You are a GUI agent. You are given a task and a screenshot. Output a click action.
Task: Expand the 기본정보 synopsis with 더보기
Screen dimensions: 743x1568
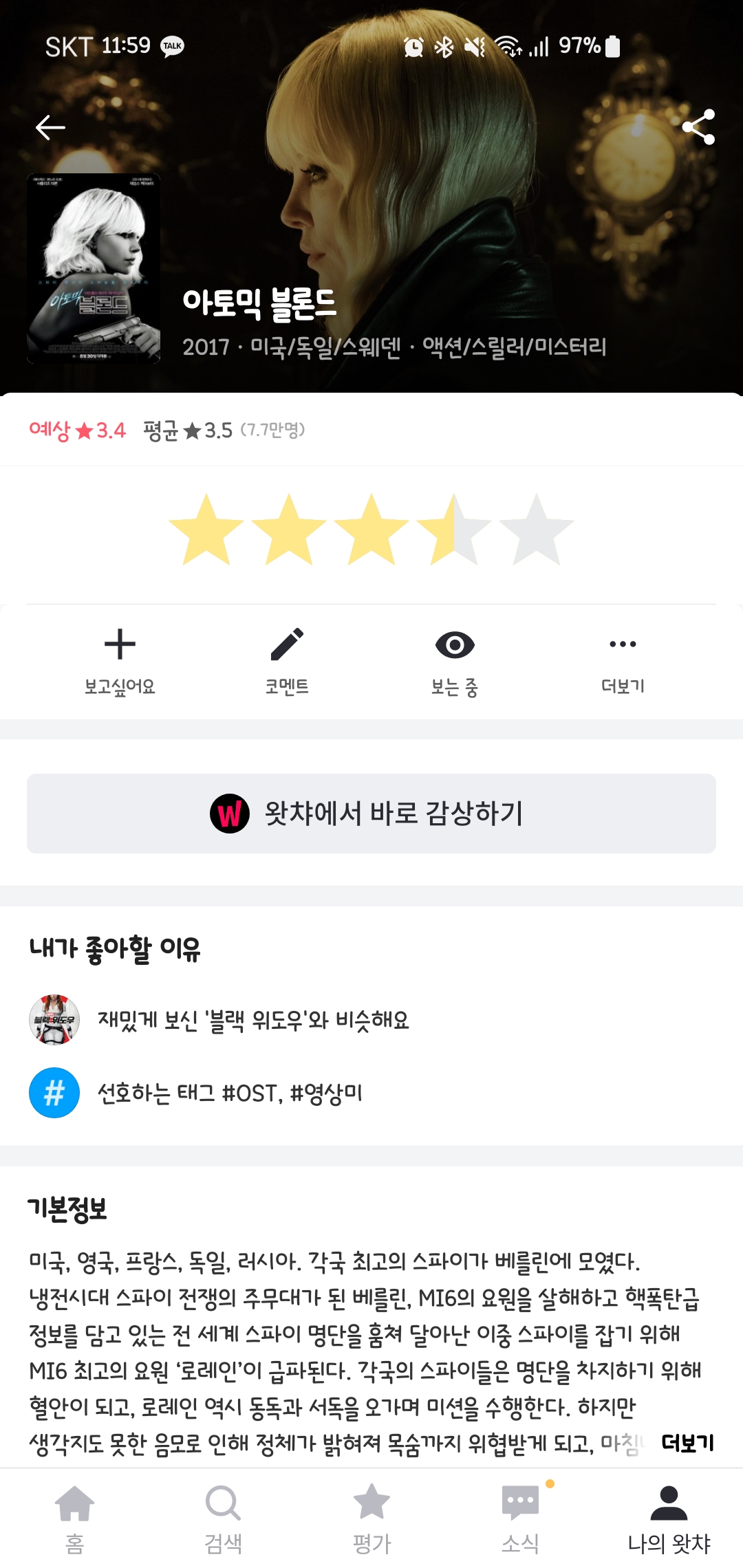tap(687, 1443)
